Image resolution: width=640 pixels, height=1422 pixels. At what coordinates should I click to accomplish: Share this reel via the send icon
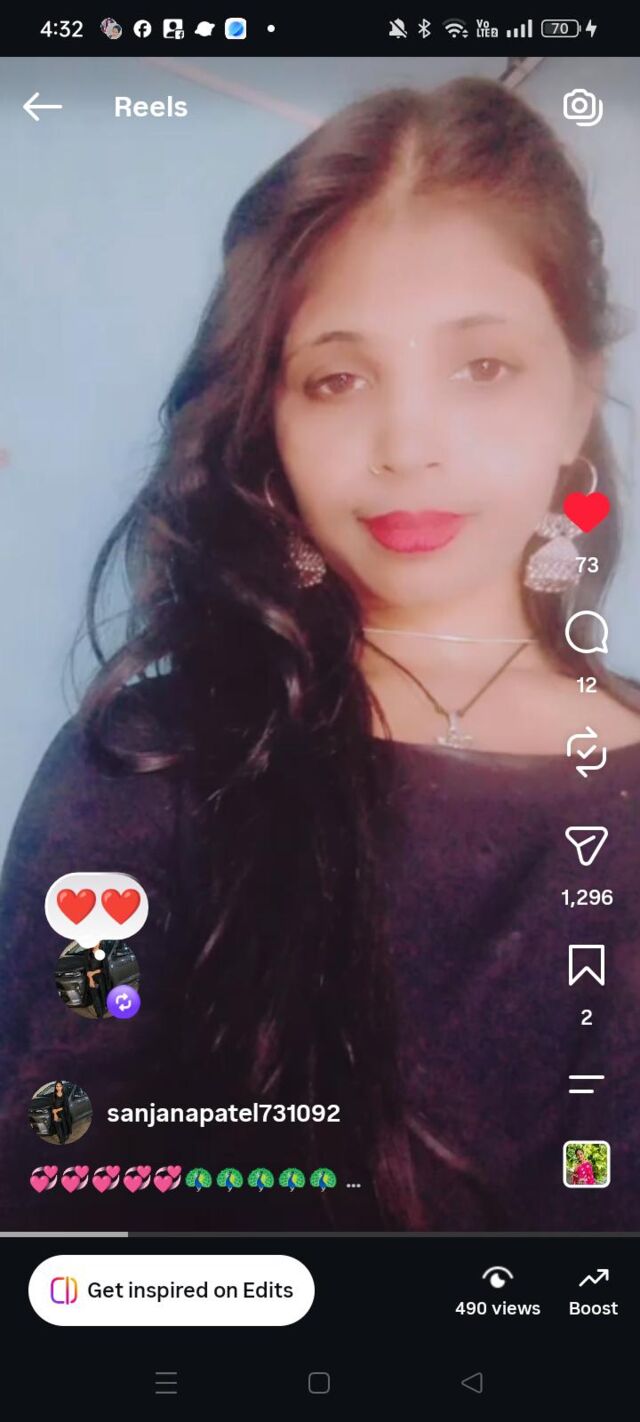click(x=586, y=846)
